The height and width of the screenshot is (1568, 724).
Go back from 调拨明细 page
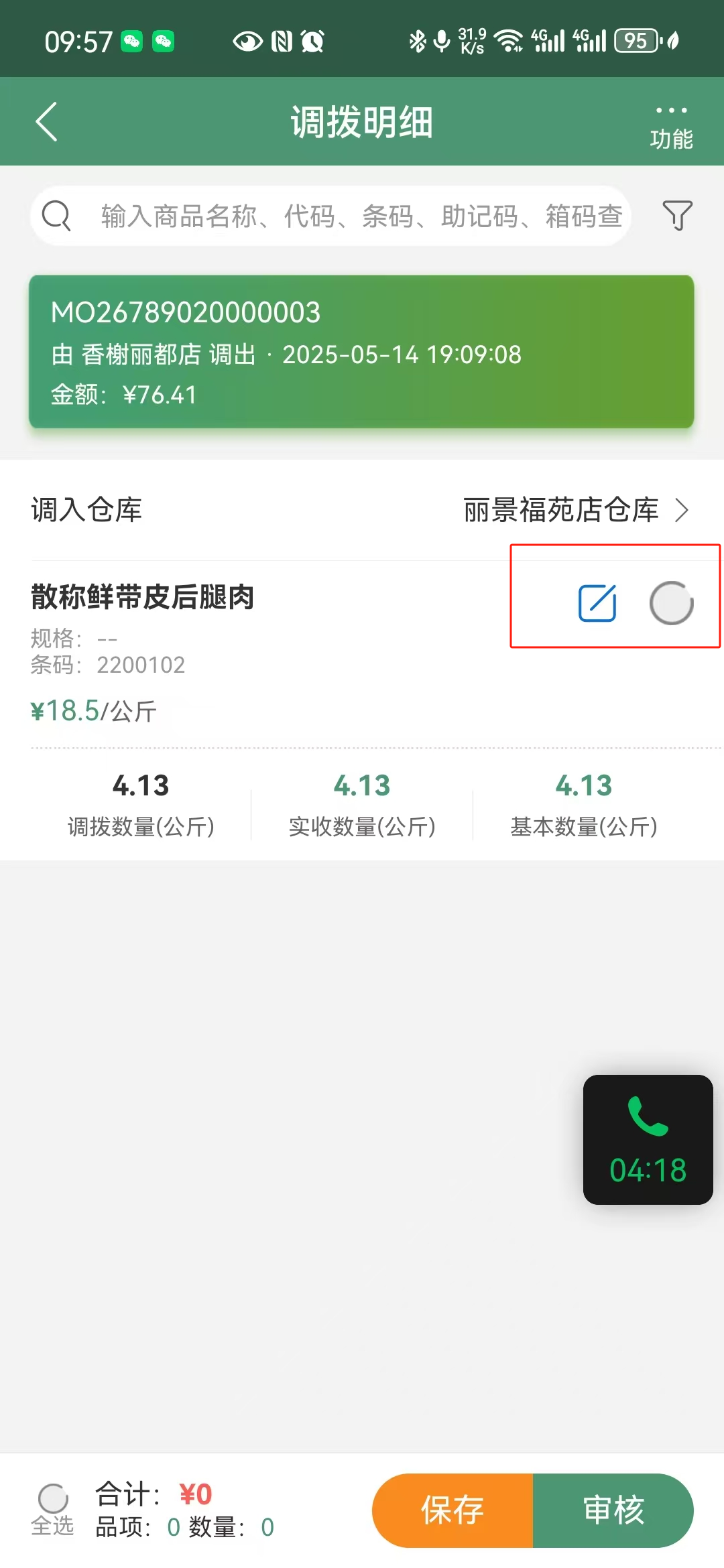47,122
